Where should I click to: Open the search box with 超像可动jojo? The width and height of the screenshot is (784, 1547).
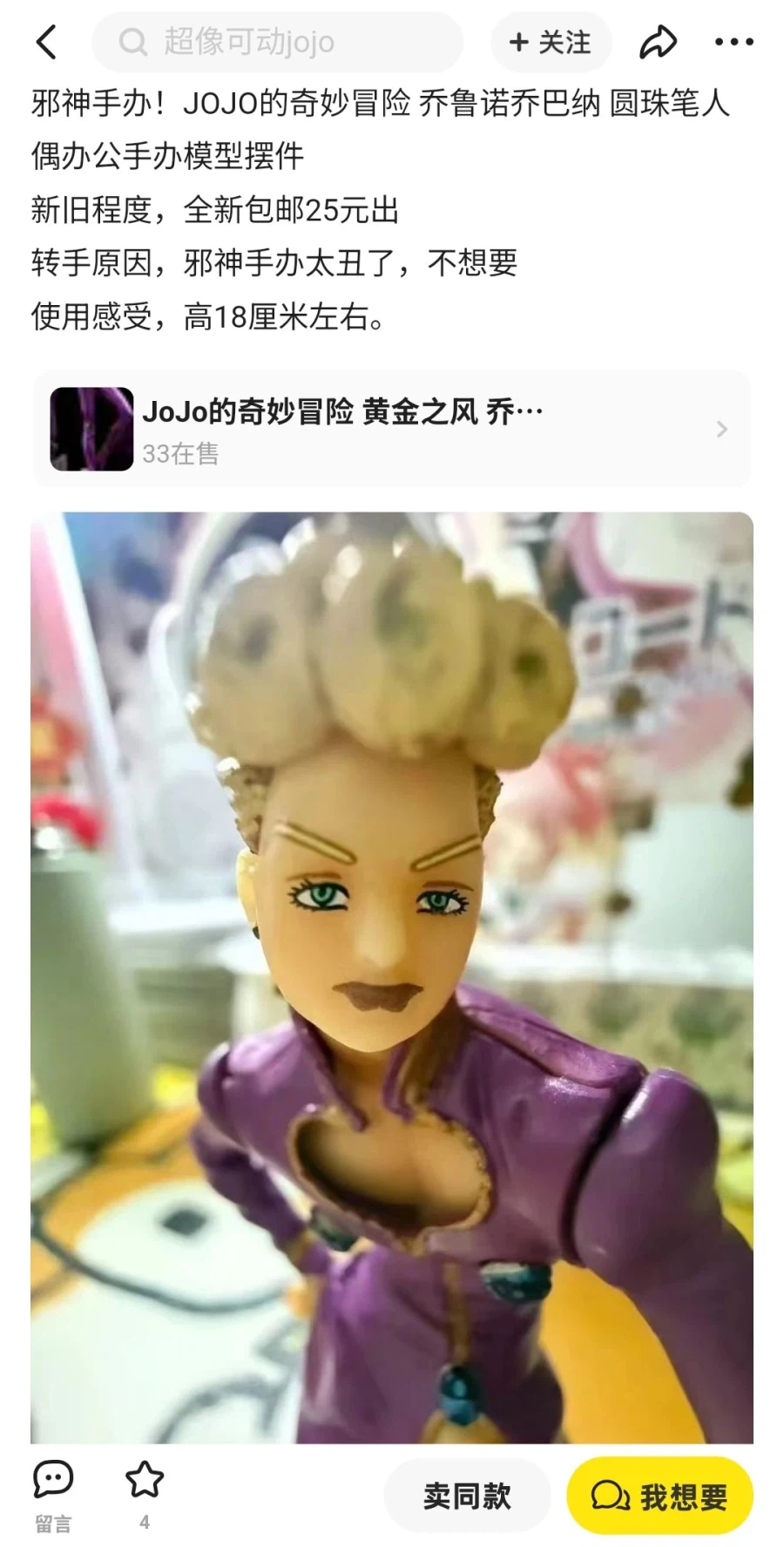[277, 42]
